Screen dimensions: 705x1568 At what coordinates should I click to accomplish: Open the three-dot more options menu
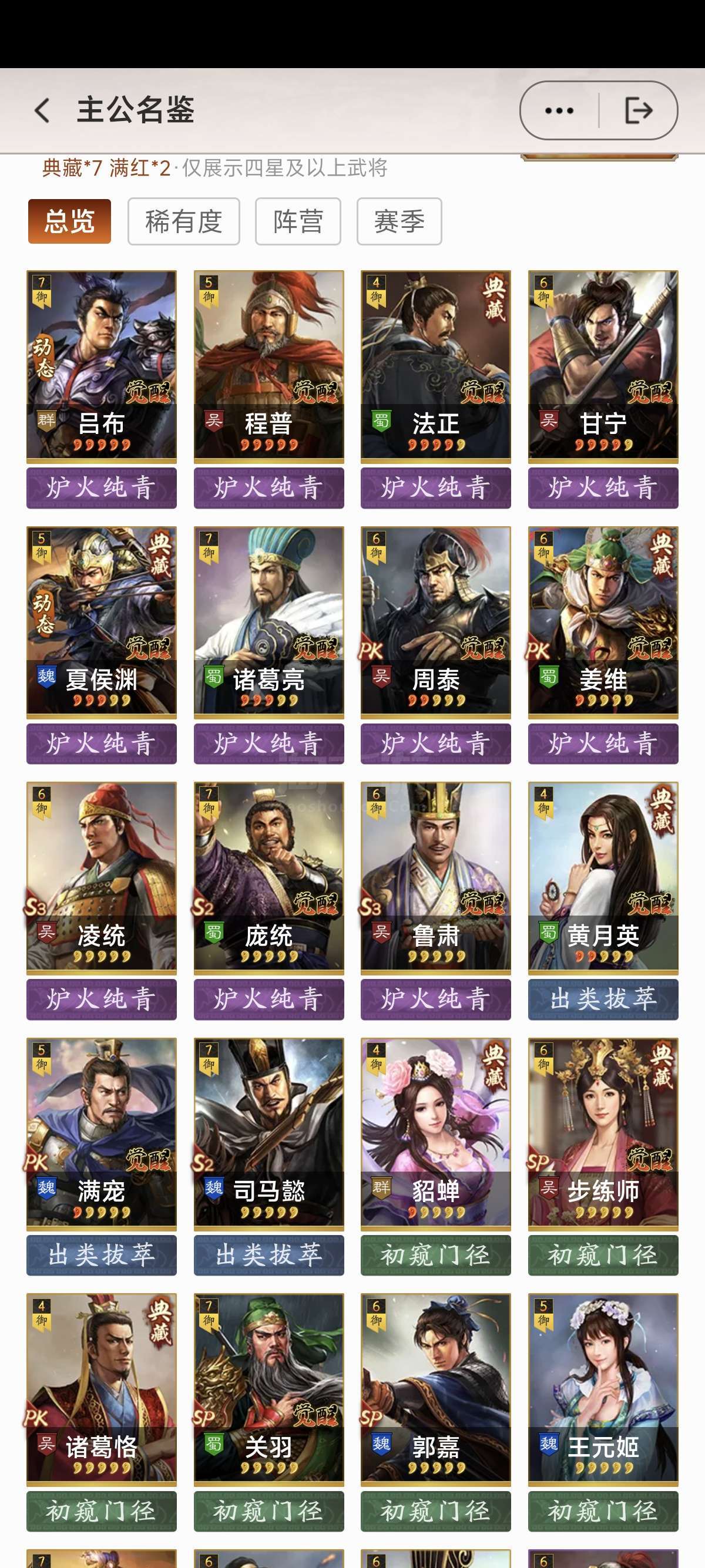559,111
